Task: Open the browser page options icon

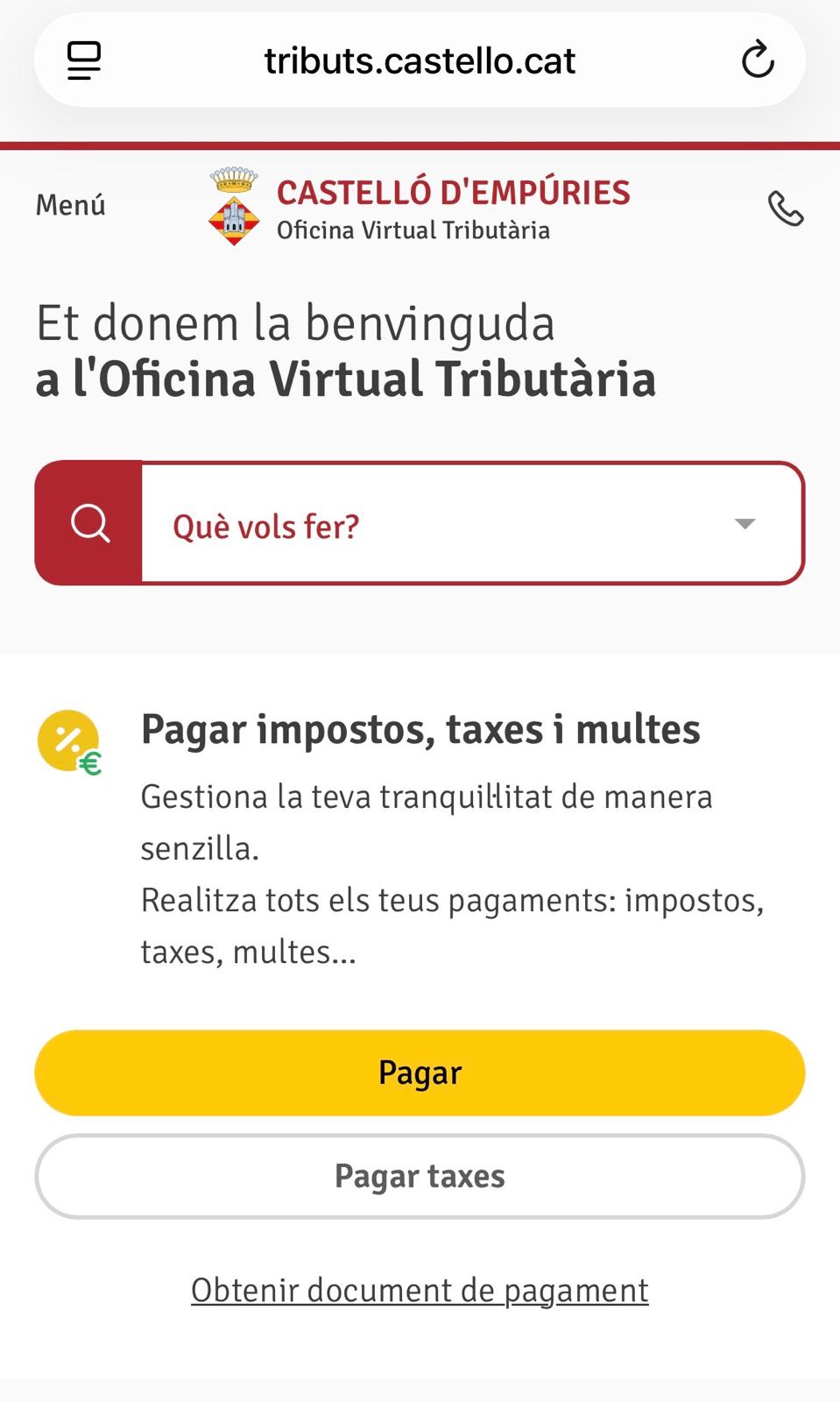Action: point(84,60)
